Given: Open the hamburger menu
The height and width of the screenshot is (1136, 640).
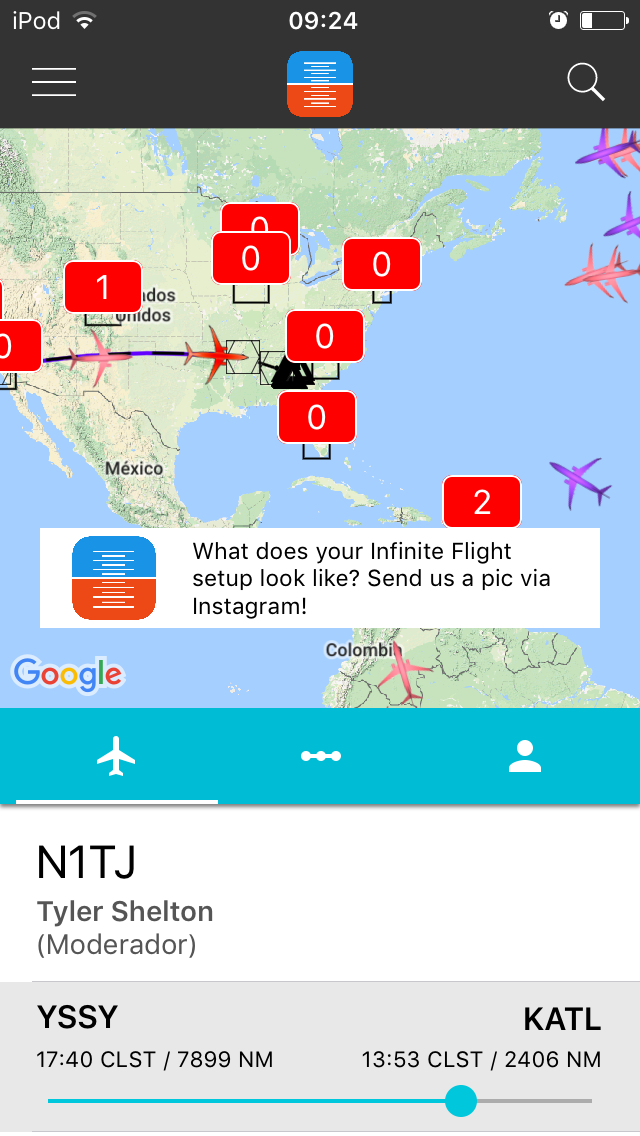Looking at the screenshot, I should tap(54, 81).
